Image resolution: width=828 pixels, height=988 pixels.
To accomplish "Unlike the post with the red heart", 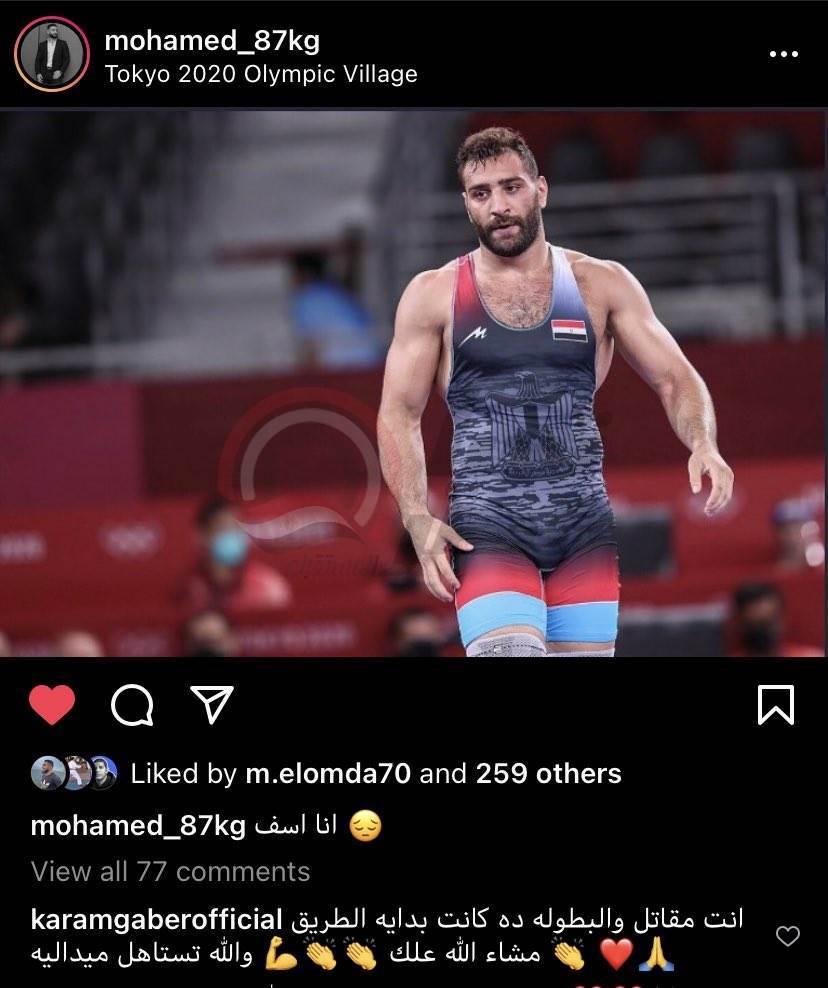I will coord(50,706).
